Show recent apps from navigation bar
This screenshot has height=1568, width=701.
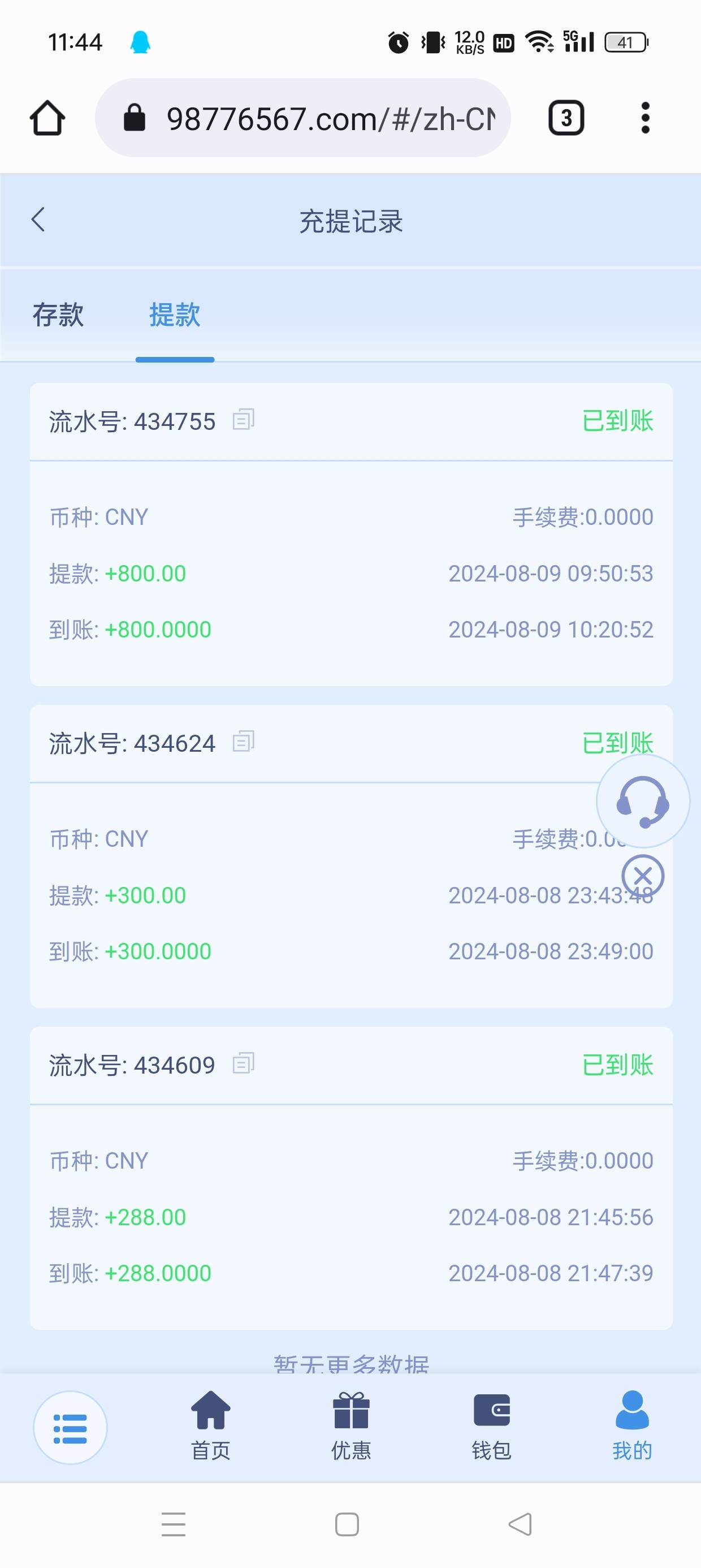pos(174,1524)
